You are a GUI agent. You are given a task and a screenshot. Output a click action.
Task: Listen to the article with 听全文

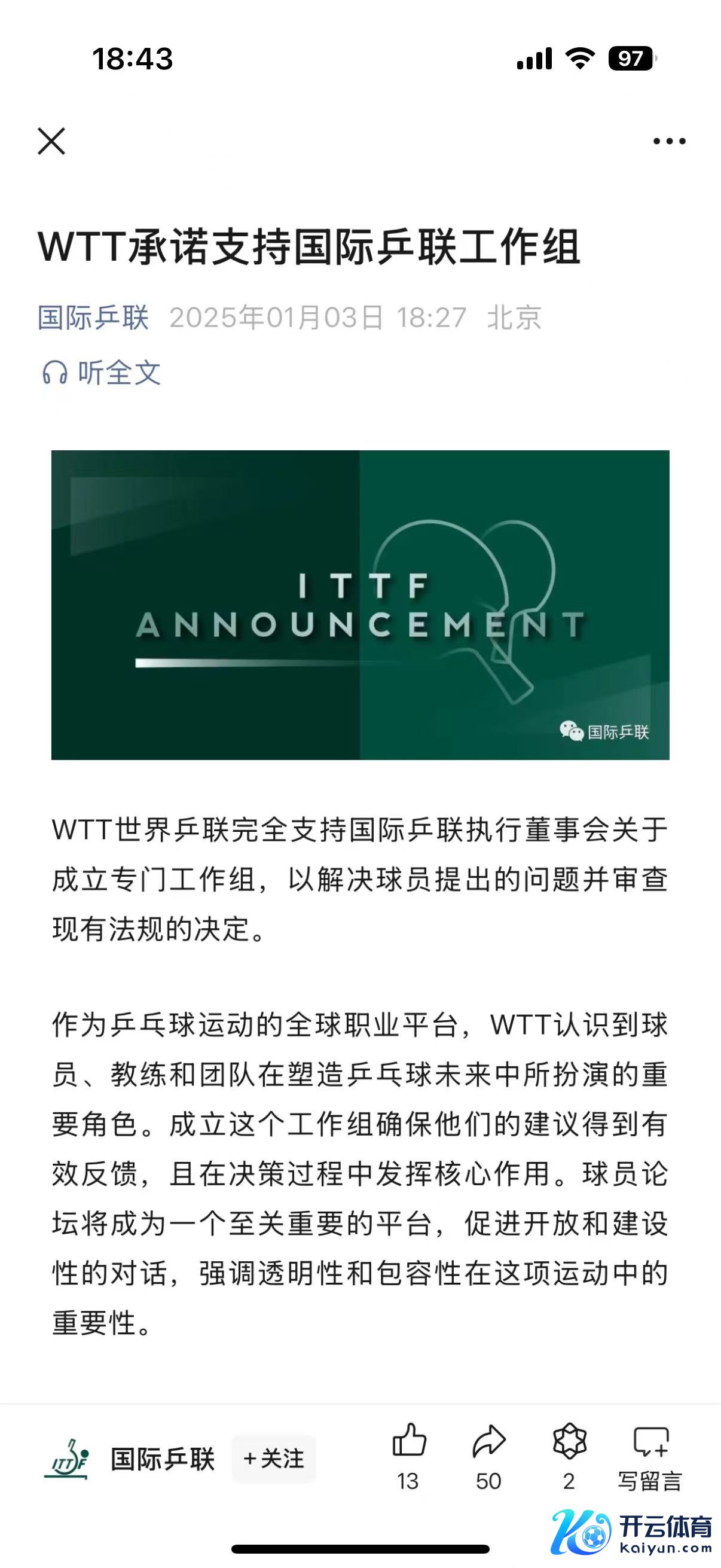point(102,373)
